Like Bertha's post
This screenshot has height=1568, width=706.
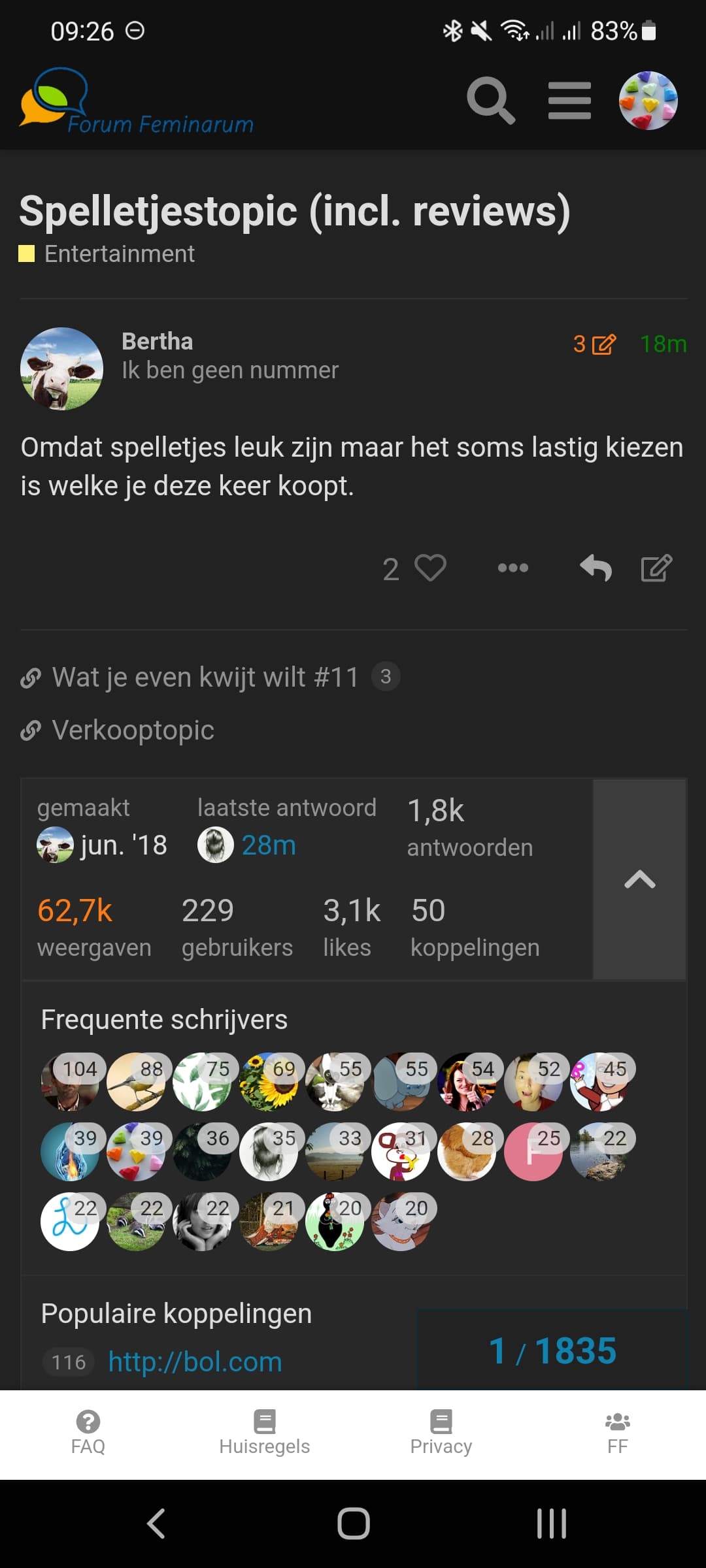coord(430,568)
